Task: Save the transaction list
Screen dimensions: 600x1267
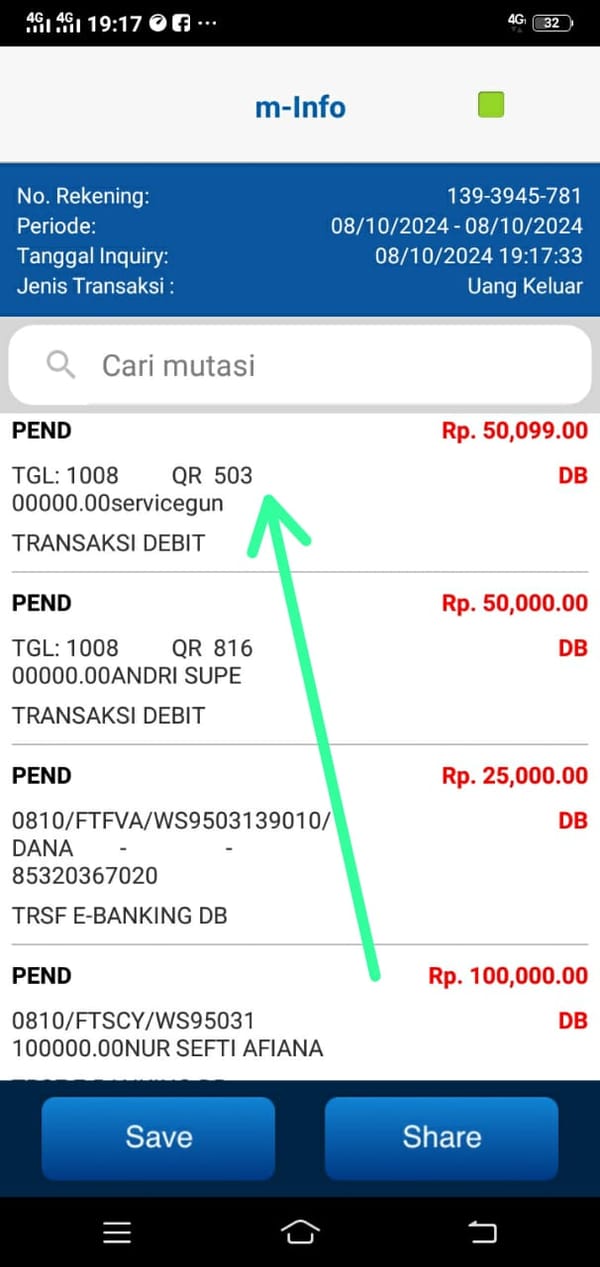Action: click(158, 1137)
